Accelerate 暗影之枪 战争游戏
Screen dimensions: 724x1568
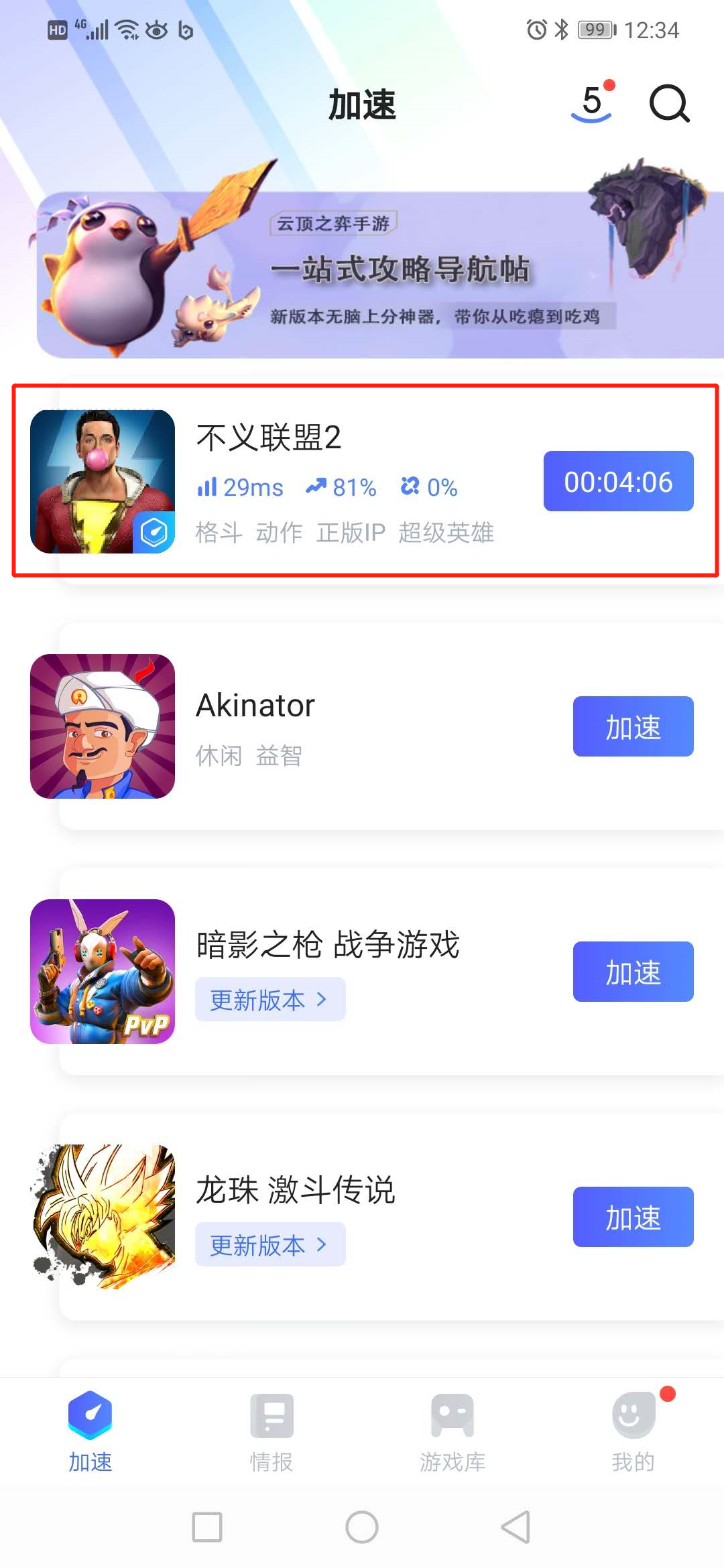[633, 972]
